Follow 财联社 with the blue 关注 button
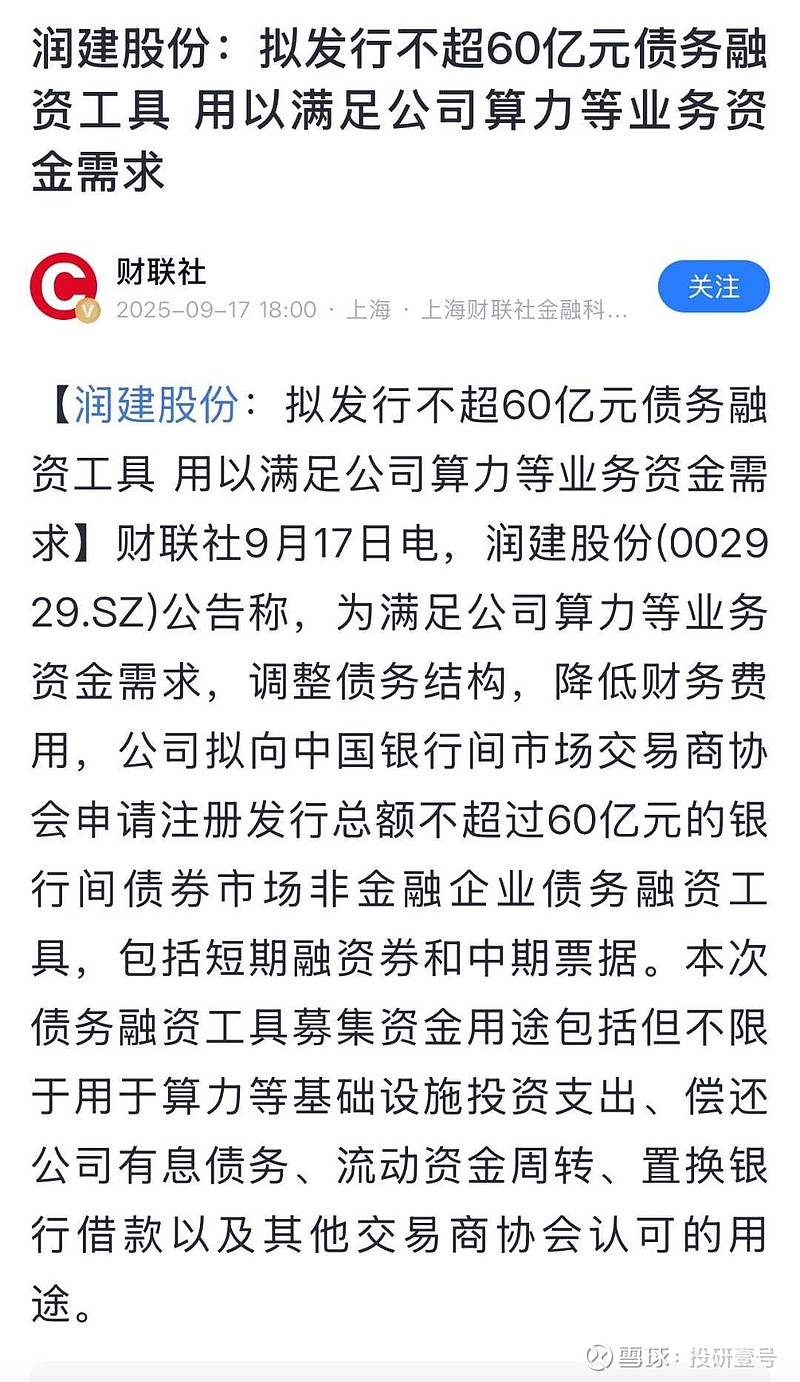Screen dimensions: 800x1382 tap(712, 288)
